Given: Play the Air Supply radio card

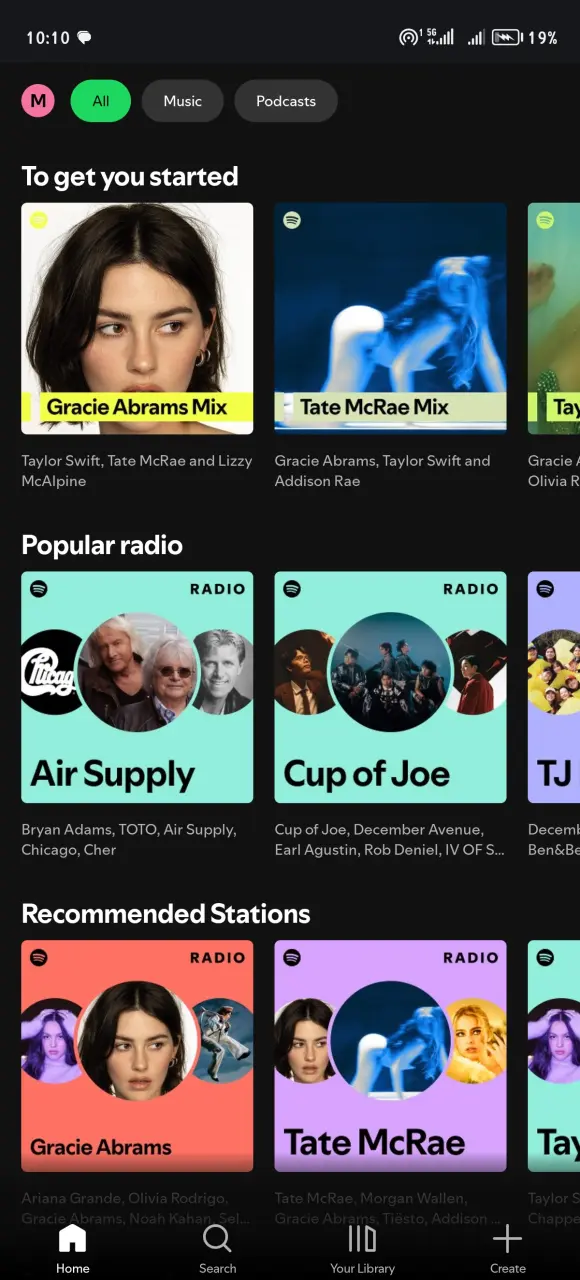Looking at the screenshot, I should coord(137,687).
